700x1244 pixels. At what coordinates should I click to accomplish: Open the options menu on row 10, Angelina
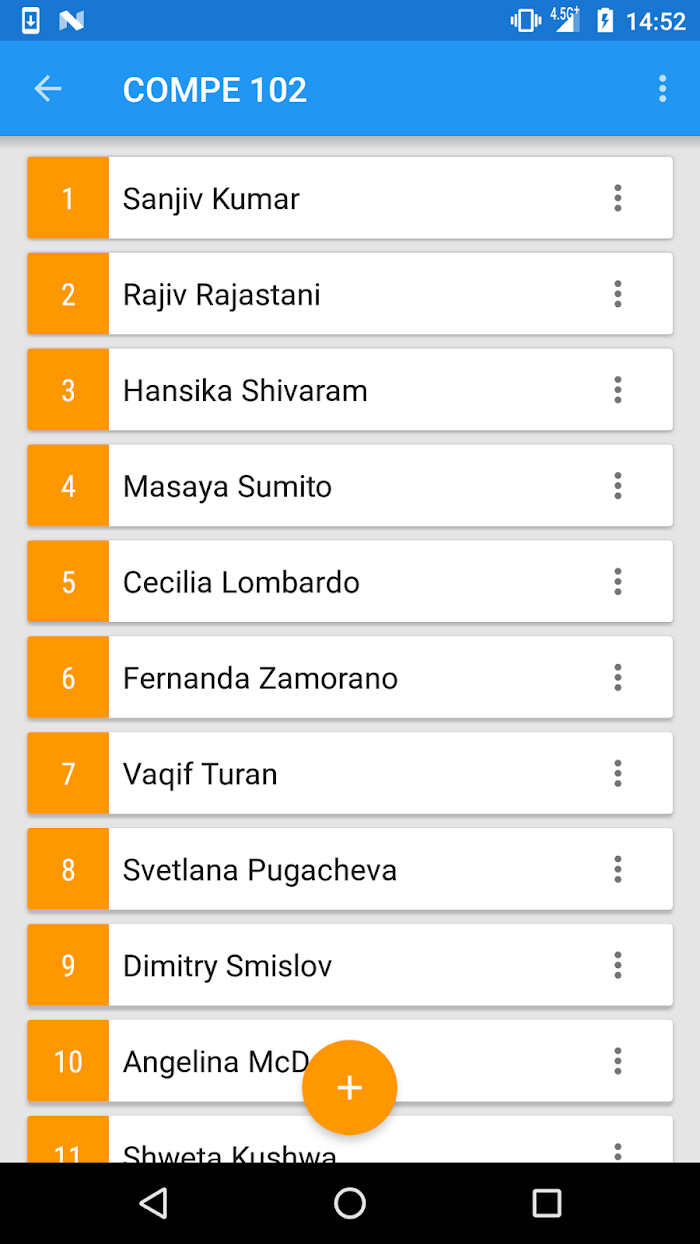[x=618, y=1062]
